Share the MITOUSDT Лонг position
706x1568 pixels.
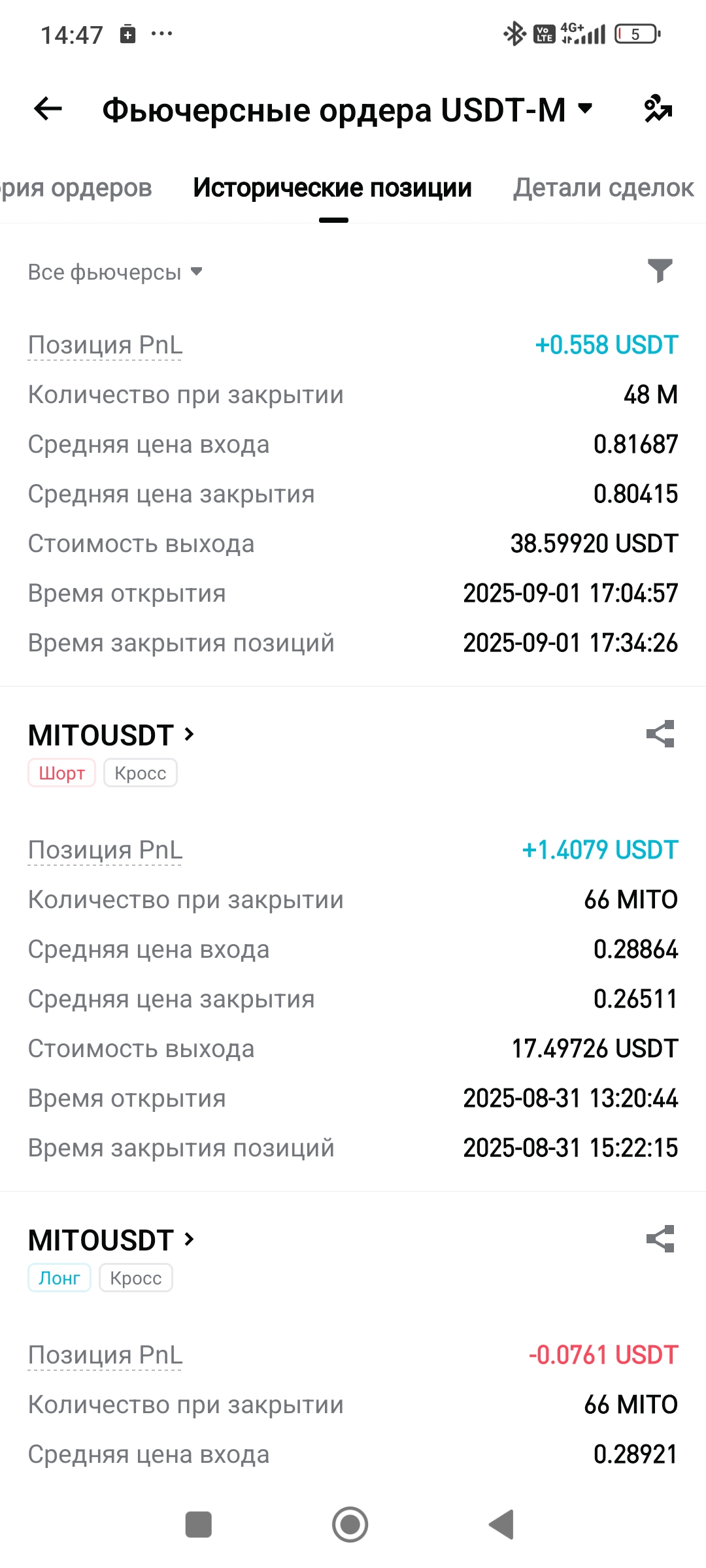(x=660, y=1239)
